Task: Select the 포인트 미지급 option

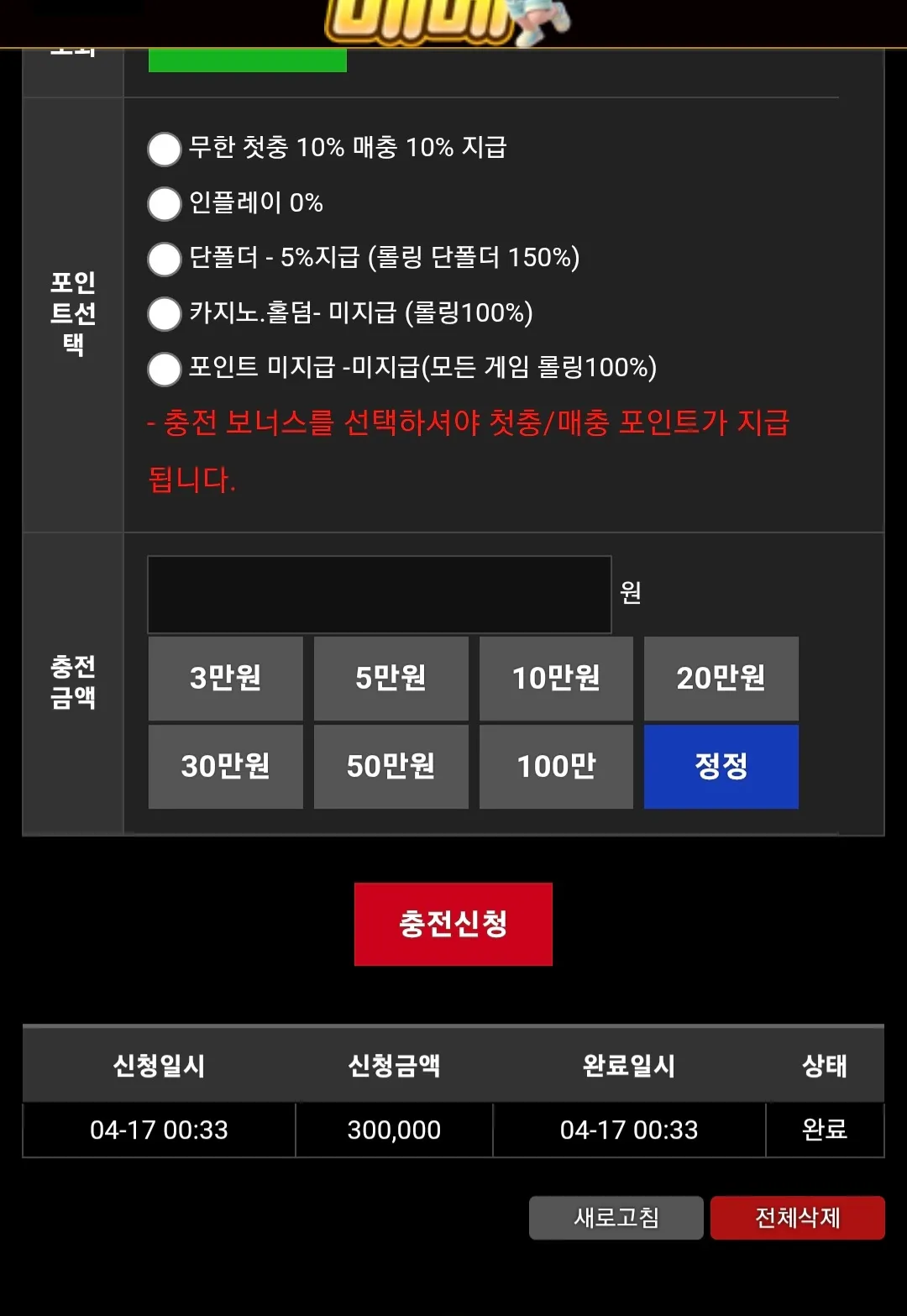Action: (165, 369)
